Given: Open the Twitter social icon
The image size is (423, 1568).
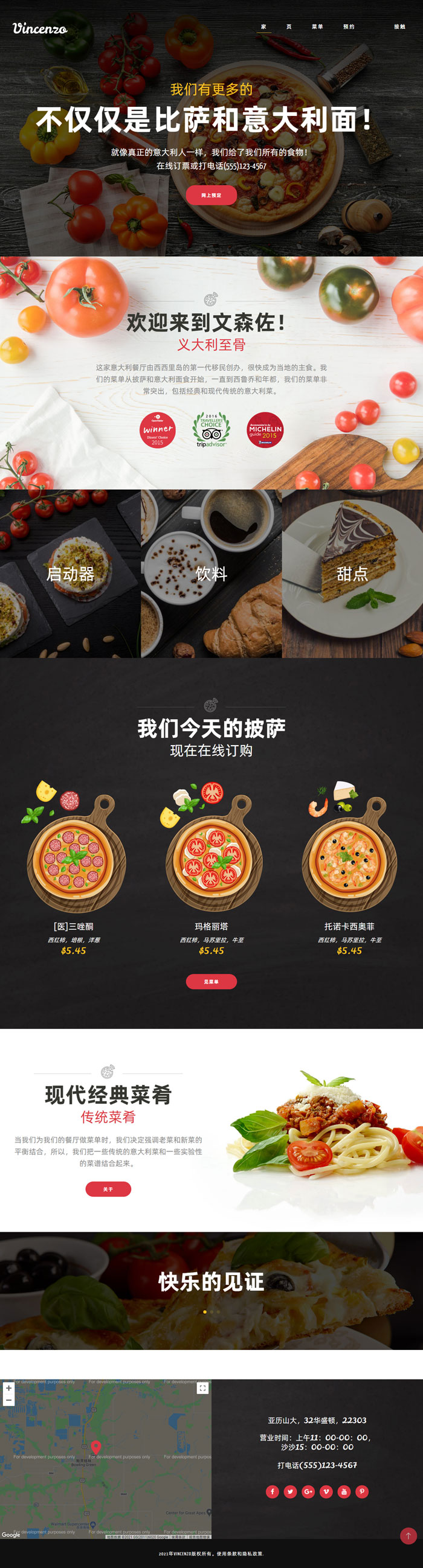Looking at the screenshot, I should tap(290, 1491).
